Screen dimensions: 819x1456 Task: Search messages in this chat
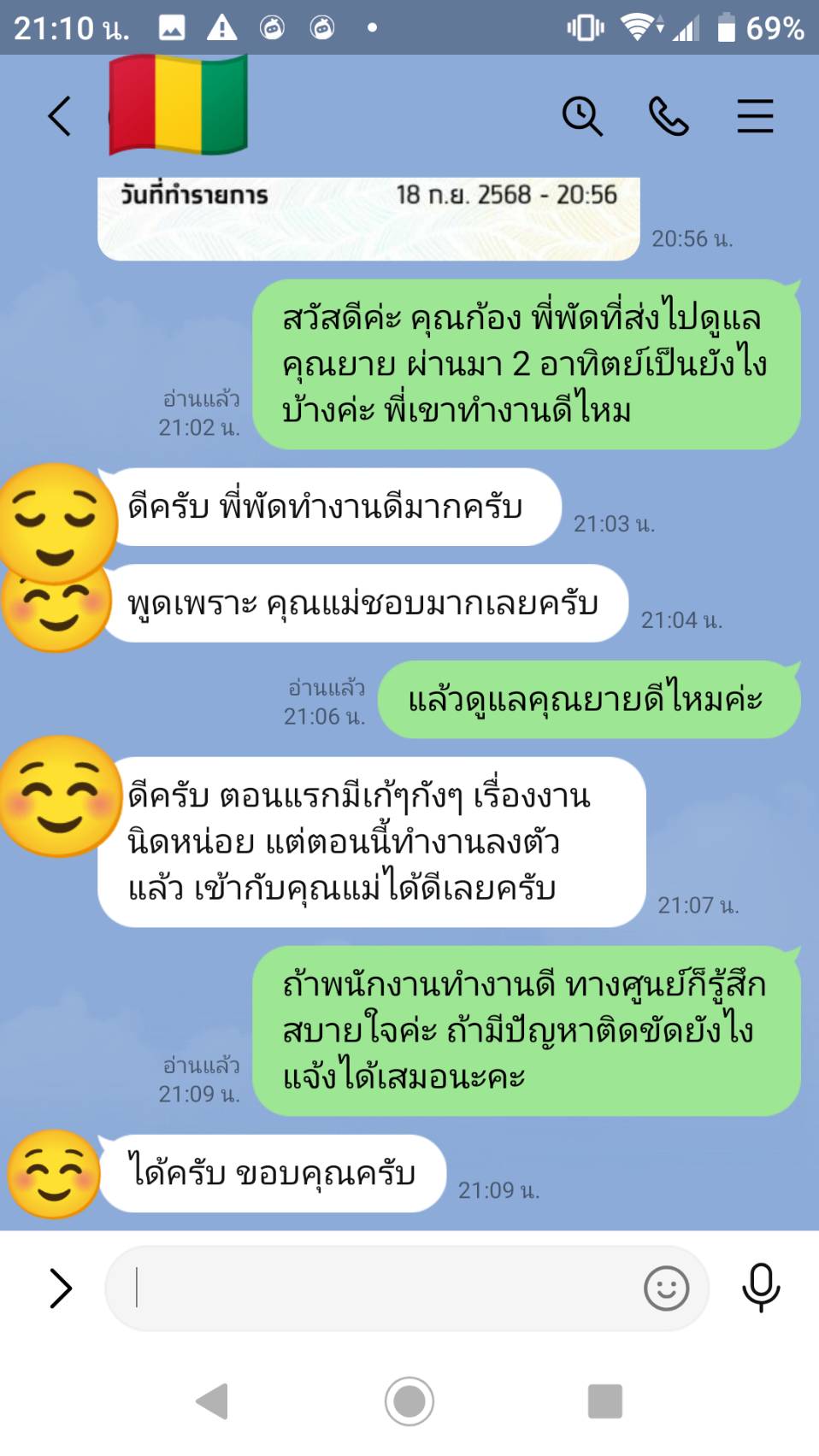coord(582,116)
